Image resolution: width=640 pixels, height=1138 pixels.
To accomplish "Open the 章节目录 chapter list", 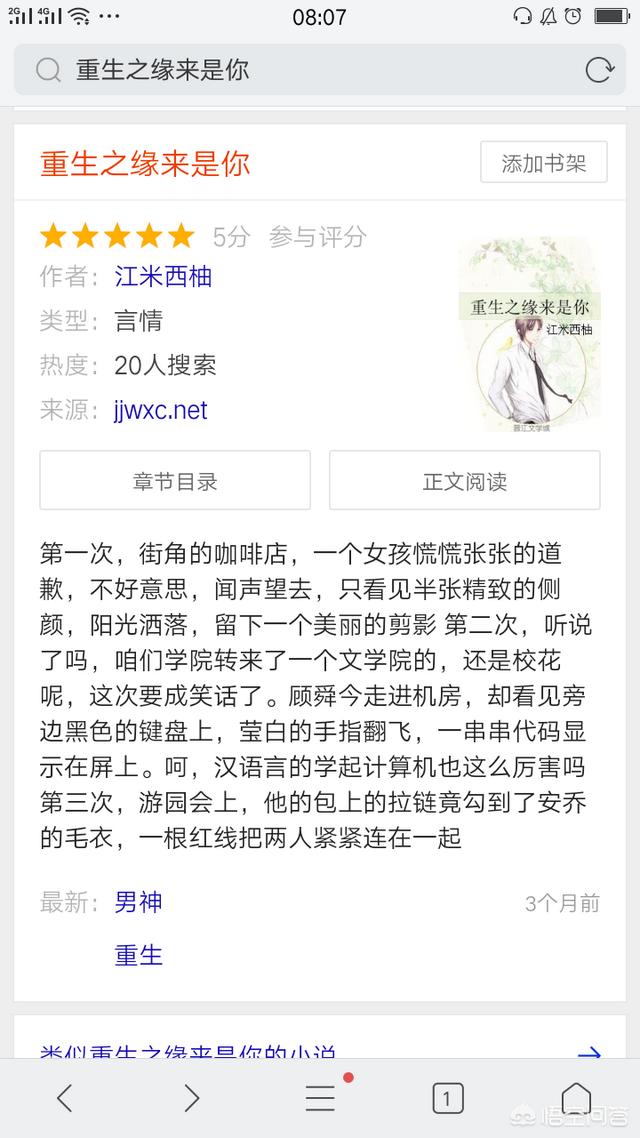I will pos(175,480).
